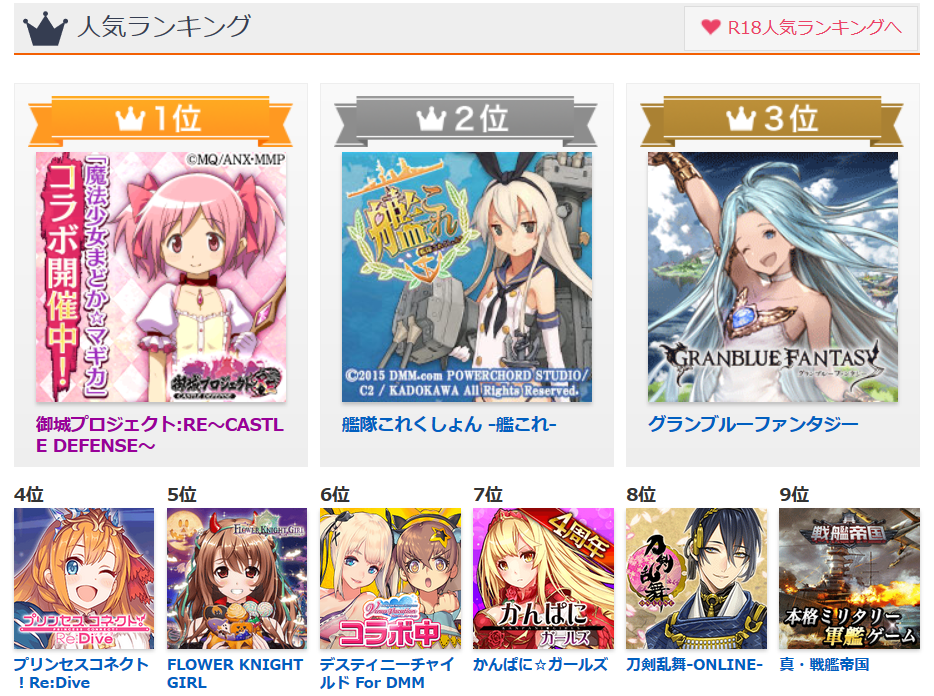Open FLOWER KNIGHT GIRL ranked 5位

(237, 578)
